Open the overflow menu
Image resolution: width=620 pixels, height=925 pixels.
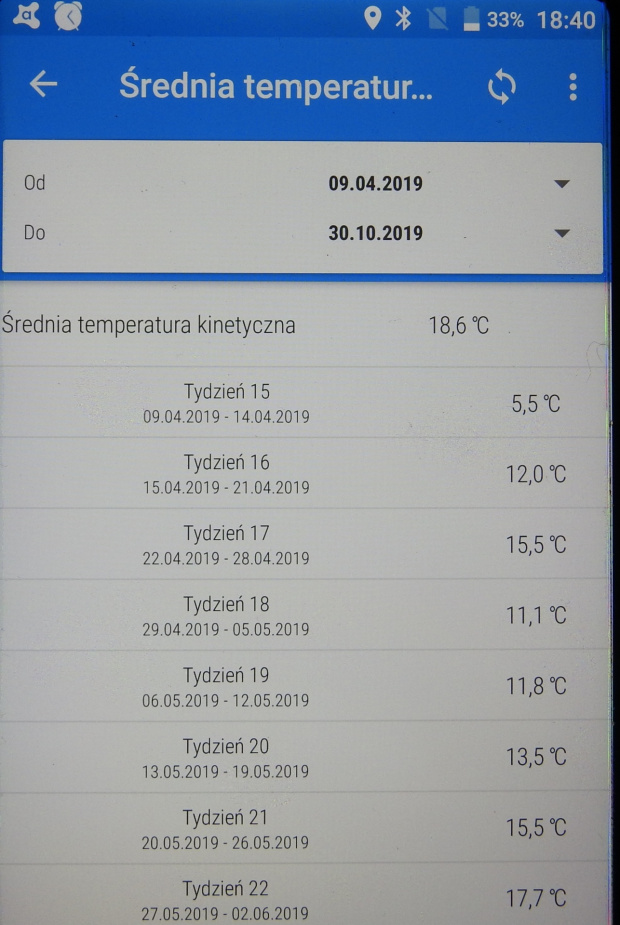(x=572, y=88)
